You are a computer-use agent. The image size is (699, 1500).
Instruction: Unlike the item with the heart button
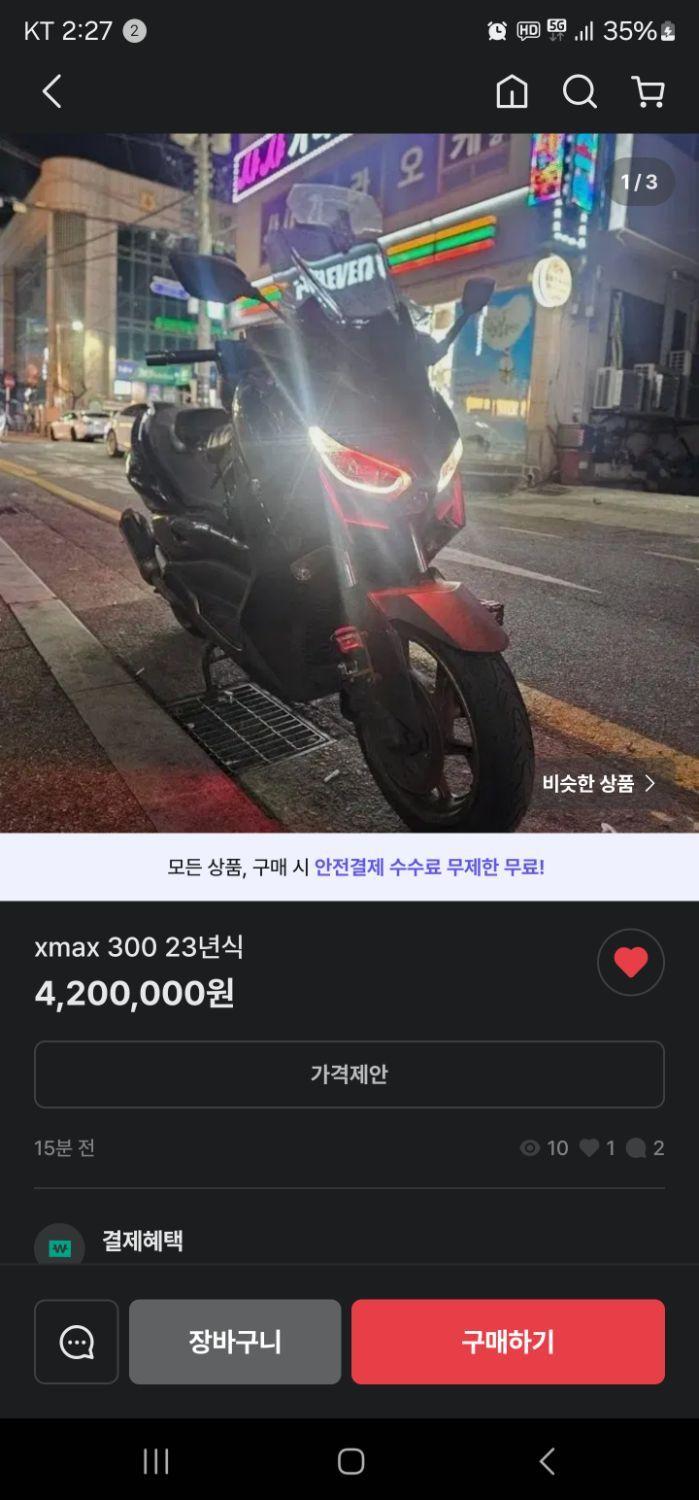(630, 962)
